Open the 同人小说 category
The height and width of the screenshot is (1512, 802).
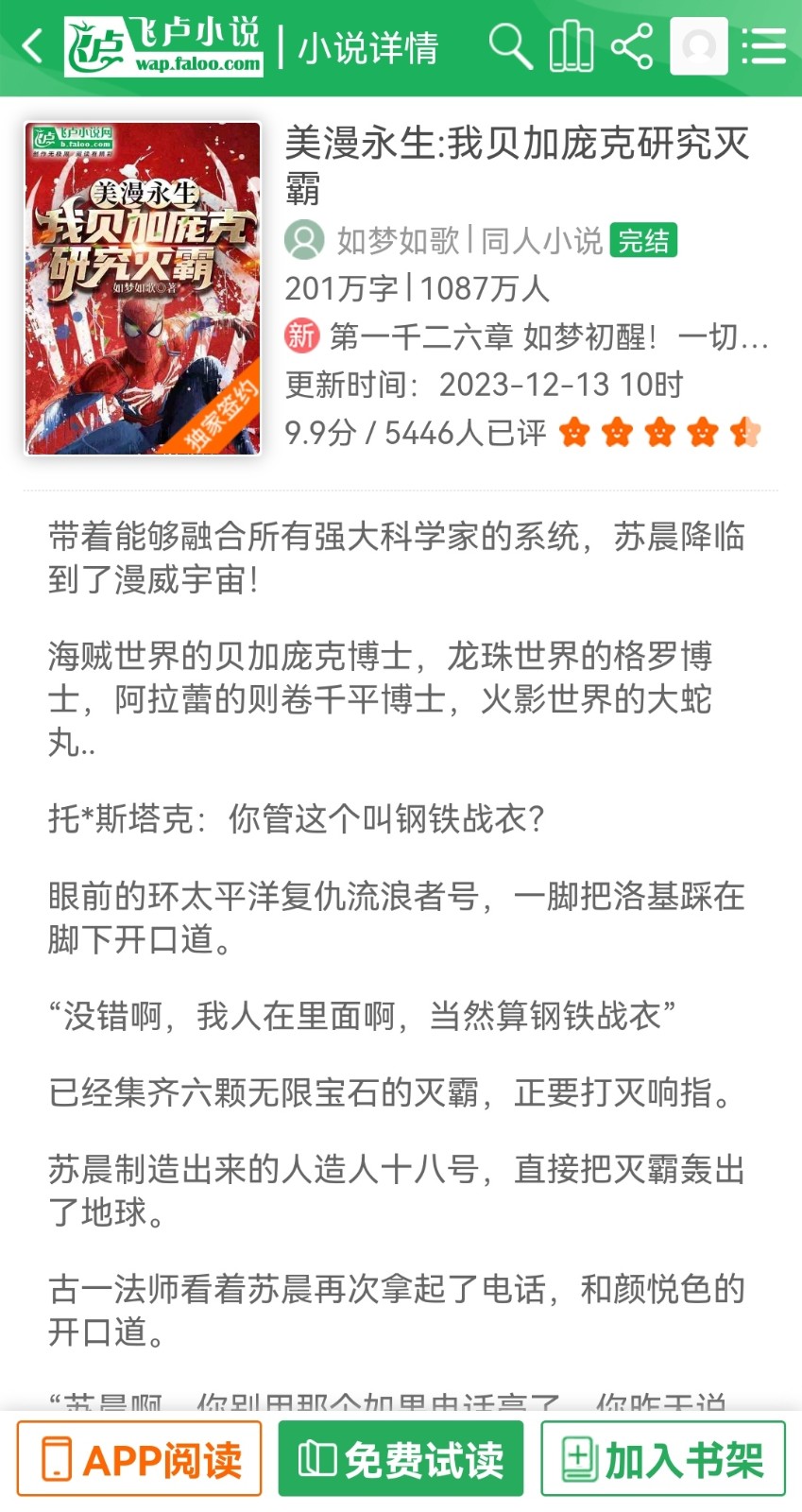tap(541, 241)
